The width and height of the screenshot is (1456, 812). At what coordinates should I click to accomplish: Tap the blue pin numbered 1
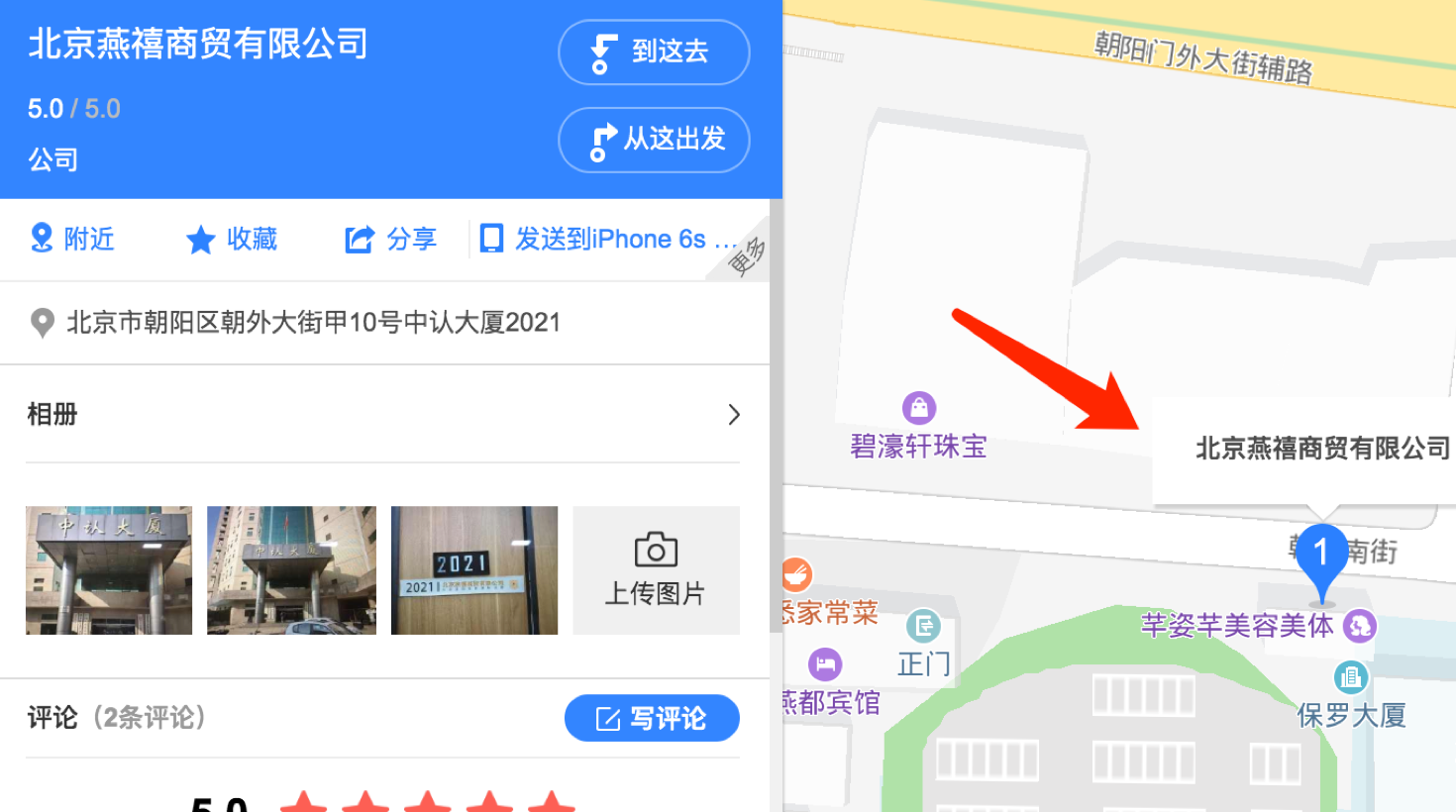click(x=1321, y=555)
